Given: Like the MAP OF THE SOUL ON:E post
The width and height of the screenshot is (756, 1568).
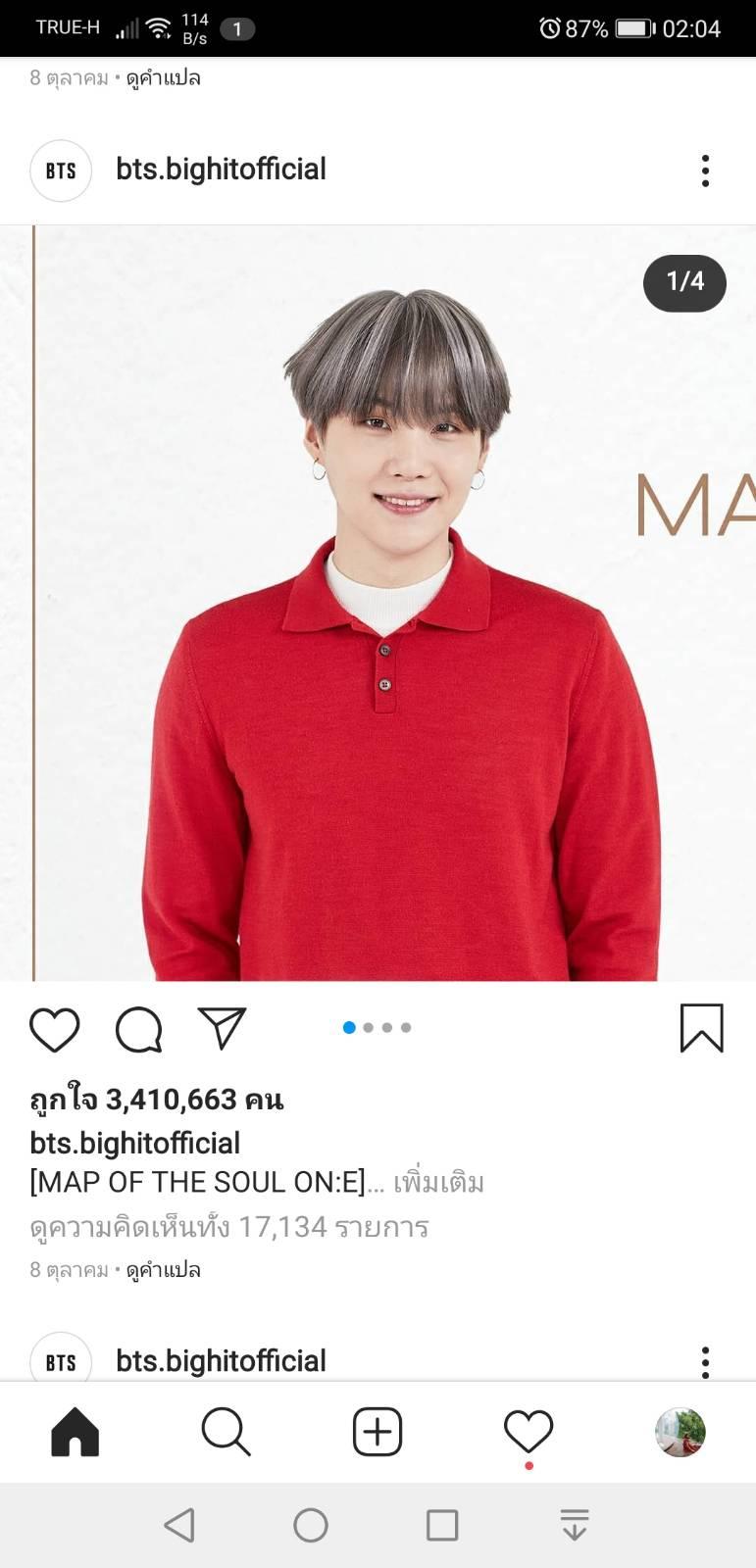Looking at the screenshot, I should click(x=54, y=1029).
